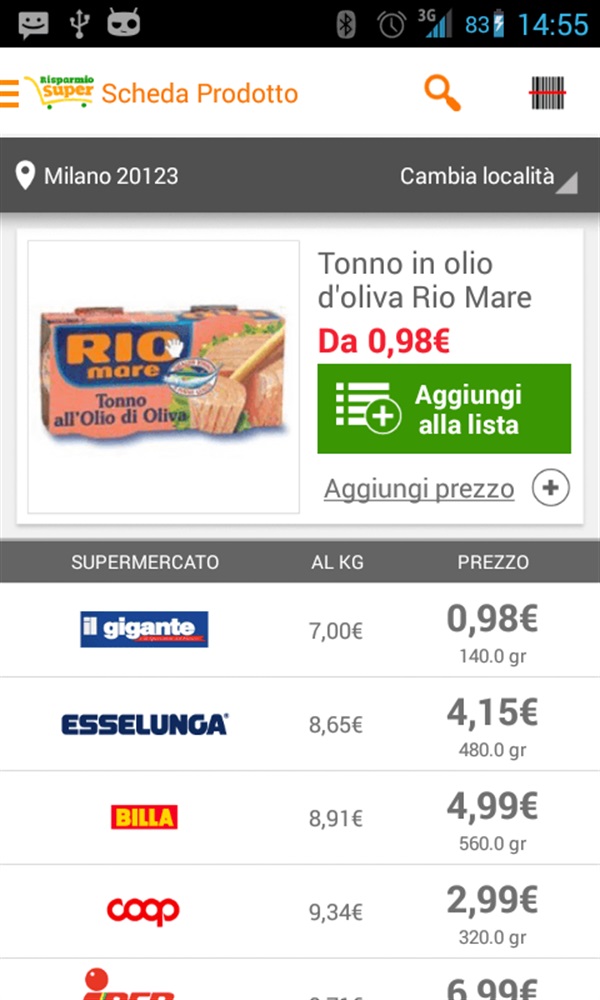Open the hamburger navigation menu
600x1000 pixels.
pyautogui.click(x=10, y=93)
